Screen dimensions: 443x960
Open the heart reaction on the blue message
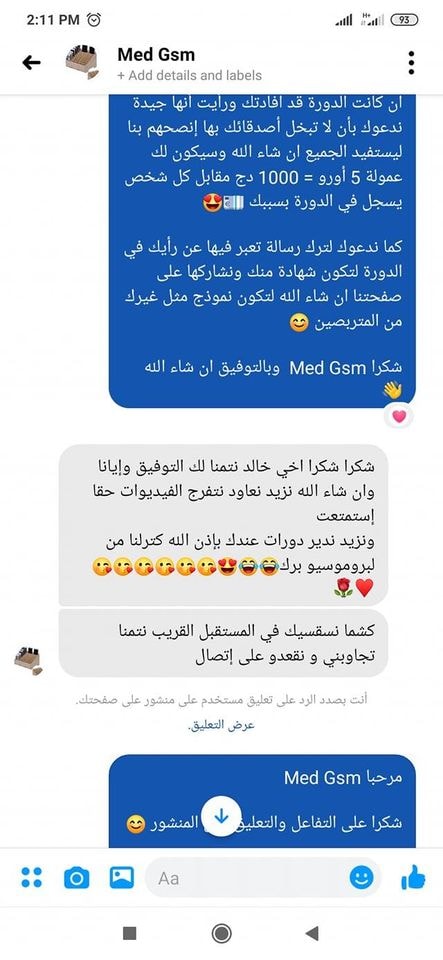point(399,416)
